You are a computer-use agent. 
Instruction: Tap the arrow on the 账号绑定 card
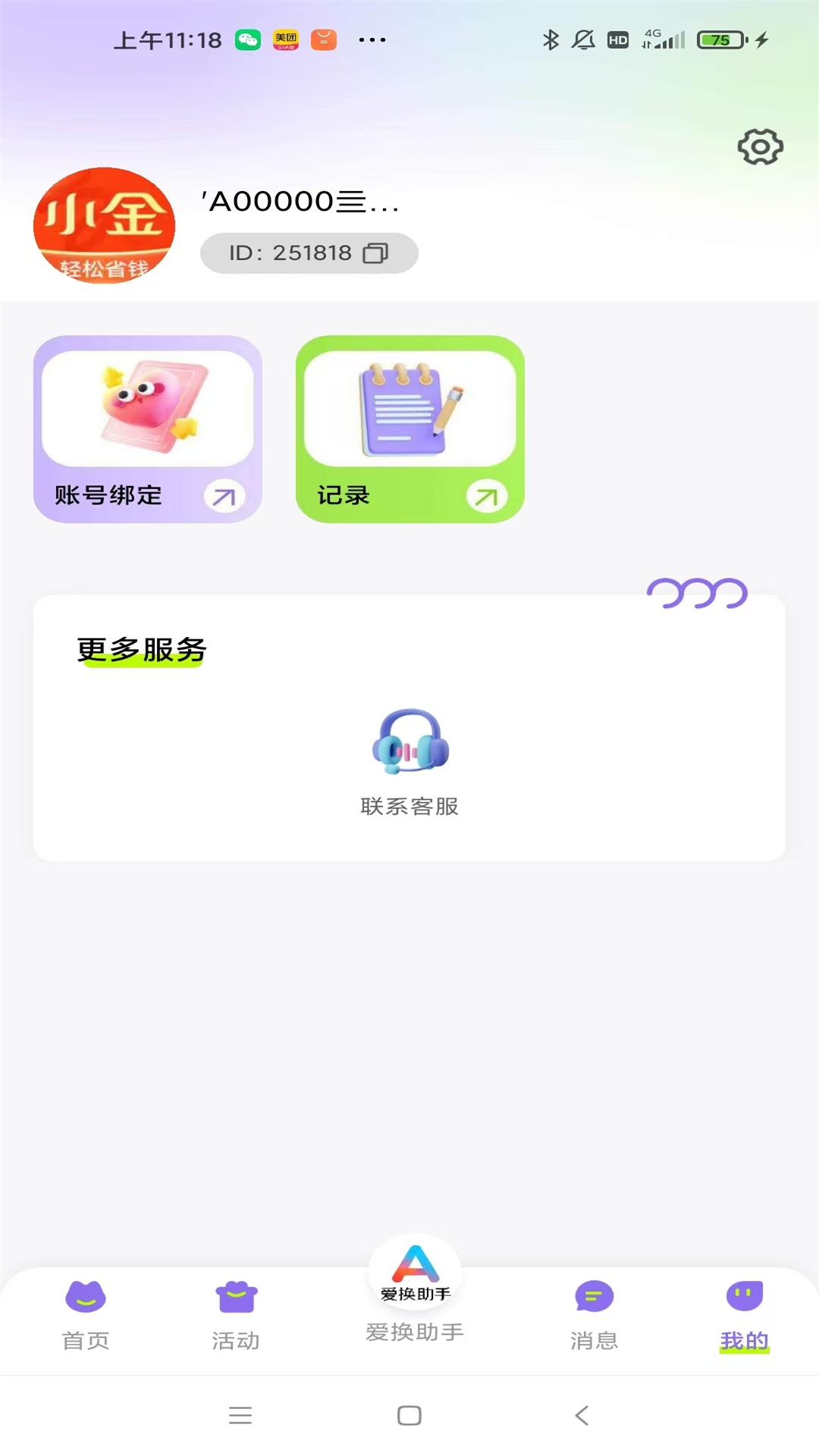pyautogui.click(x=224, y=496)
